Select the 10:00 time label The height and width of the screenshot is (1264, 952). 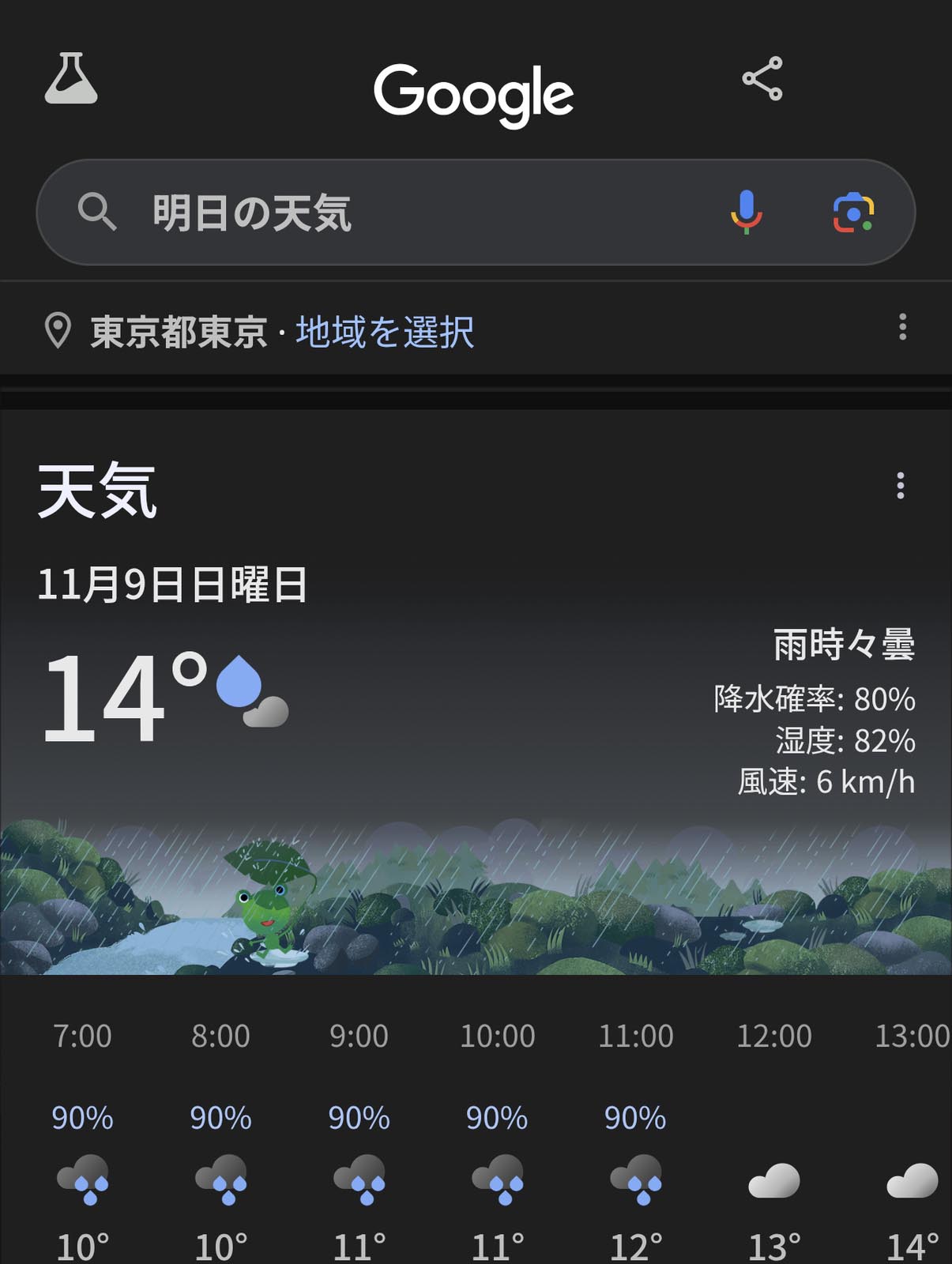pyautogui.click(x=497, y=1035)
